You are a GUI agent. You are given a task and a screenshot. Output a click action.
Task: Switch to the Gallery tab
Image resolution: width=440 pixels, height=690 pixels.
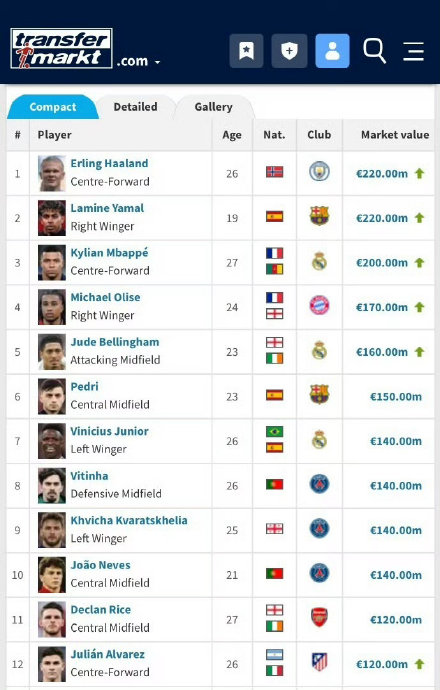[213, 107]
